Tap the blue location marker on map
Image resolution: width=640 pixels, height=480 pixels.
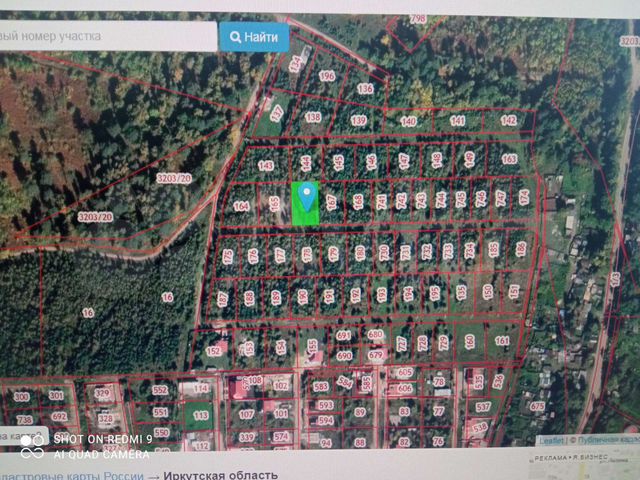pyautogui.click(x=306, y=194)
